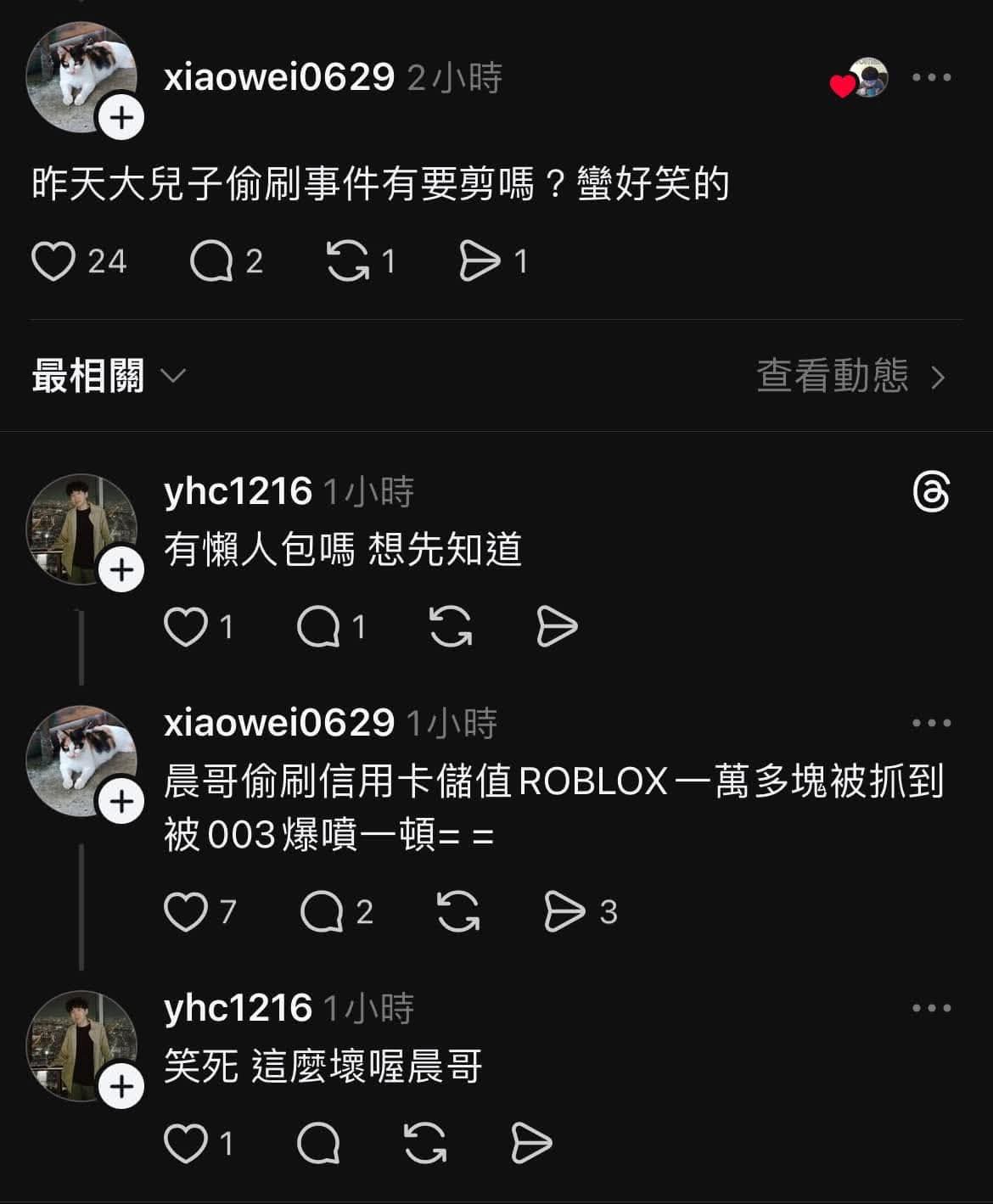The height and width of the screenshot is (1204, 993).
Task: Reply to yhc1216's comment 有懶人包嗎
Action: [318, 628]
